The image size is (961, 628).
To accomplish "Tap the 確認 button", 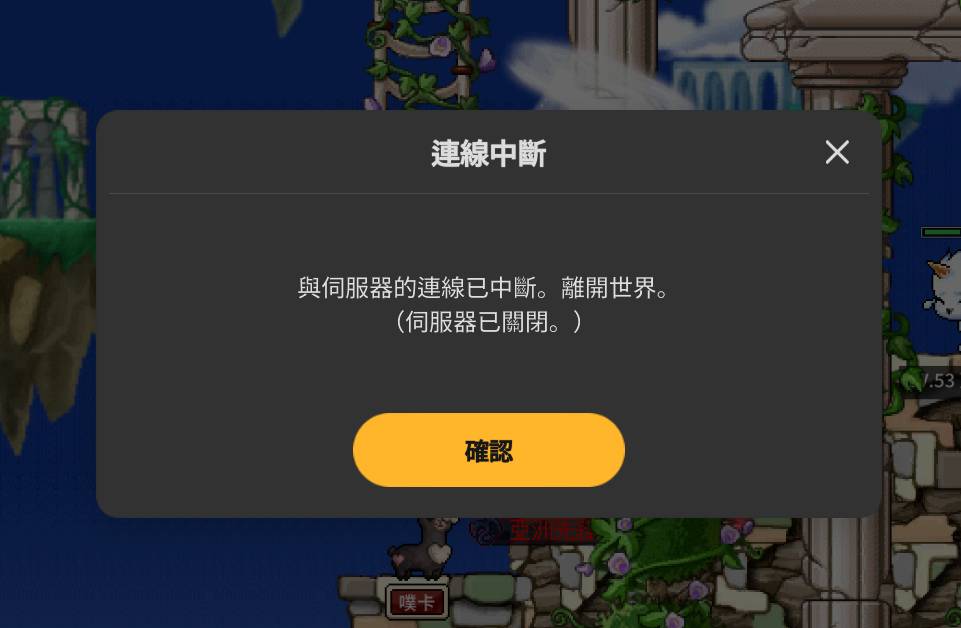I will click(488, 451).
